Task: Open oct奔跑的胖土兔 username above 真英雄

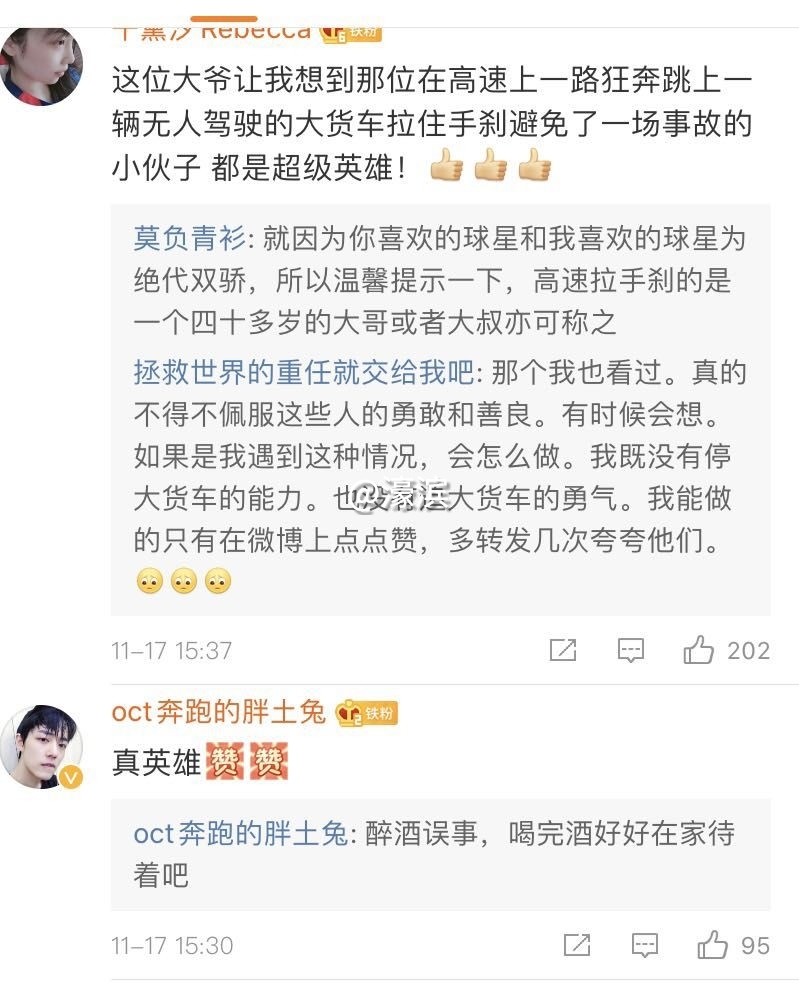Action: coord(218,712)
